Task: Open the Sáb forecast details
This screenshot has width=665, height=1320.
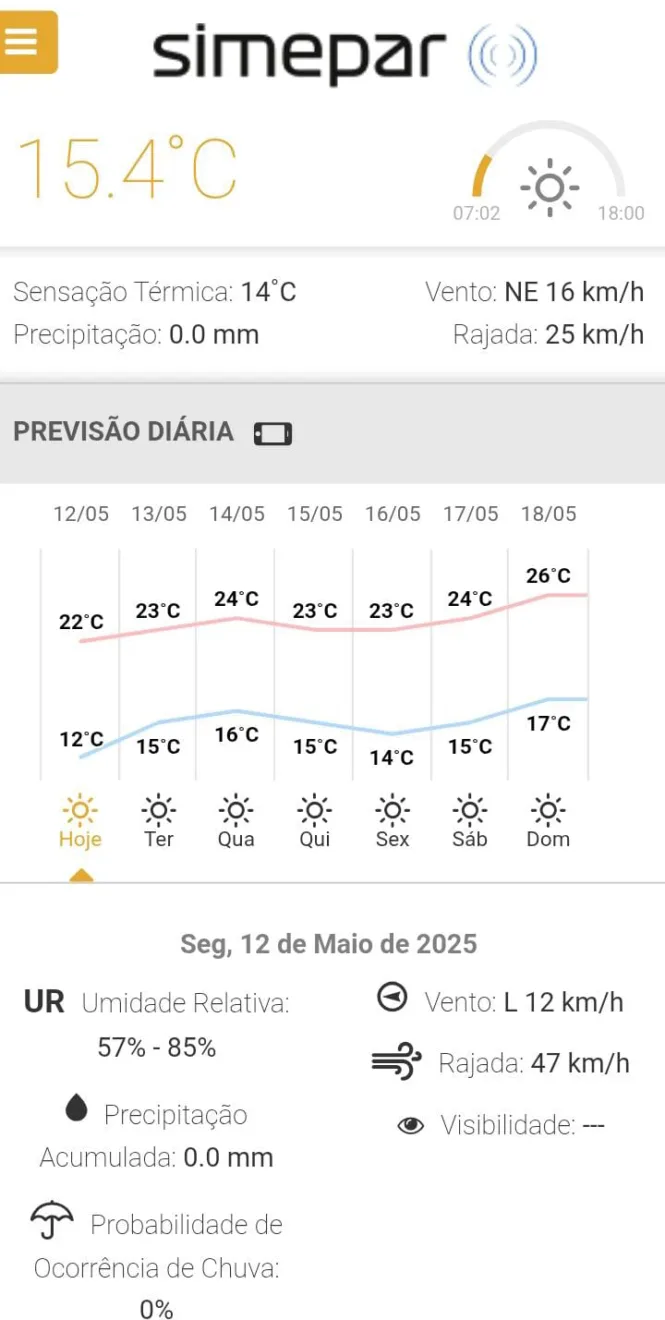Action: click(x=469, y=821)
